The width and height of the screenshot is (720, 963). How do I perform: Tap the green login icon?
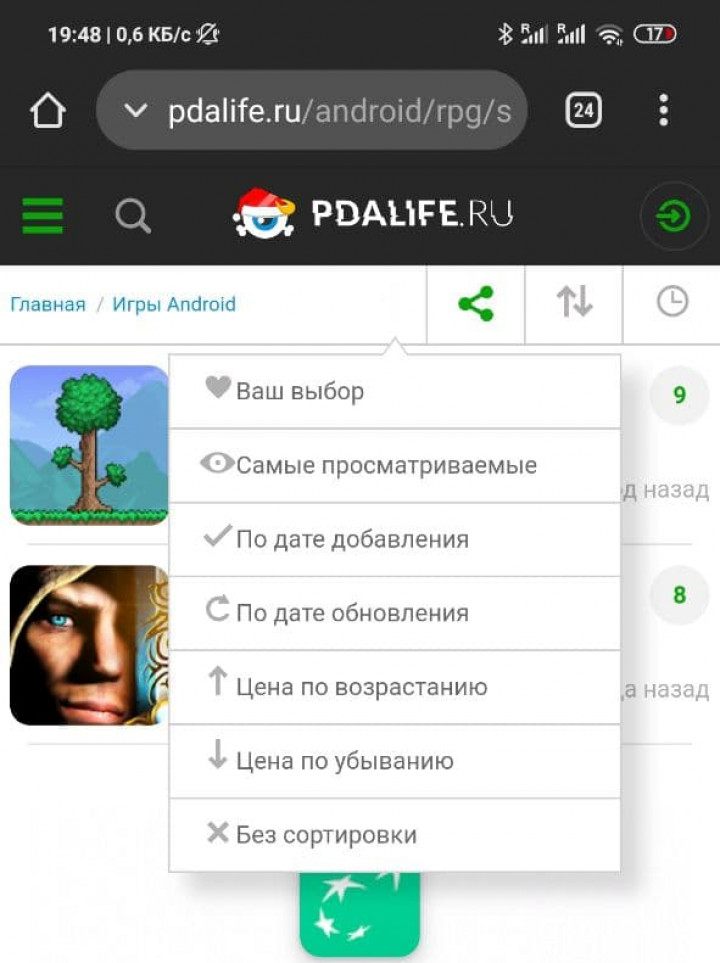point(673,216)
